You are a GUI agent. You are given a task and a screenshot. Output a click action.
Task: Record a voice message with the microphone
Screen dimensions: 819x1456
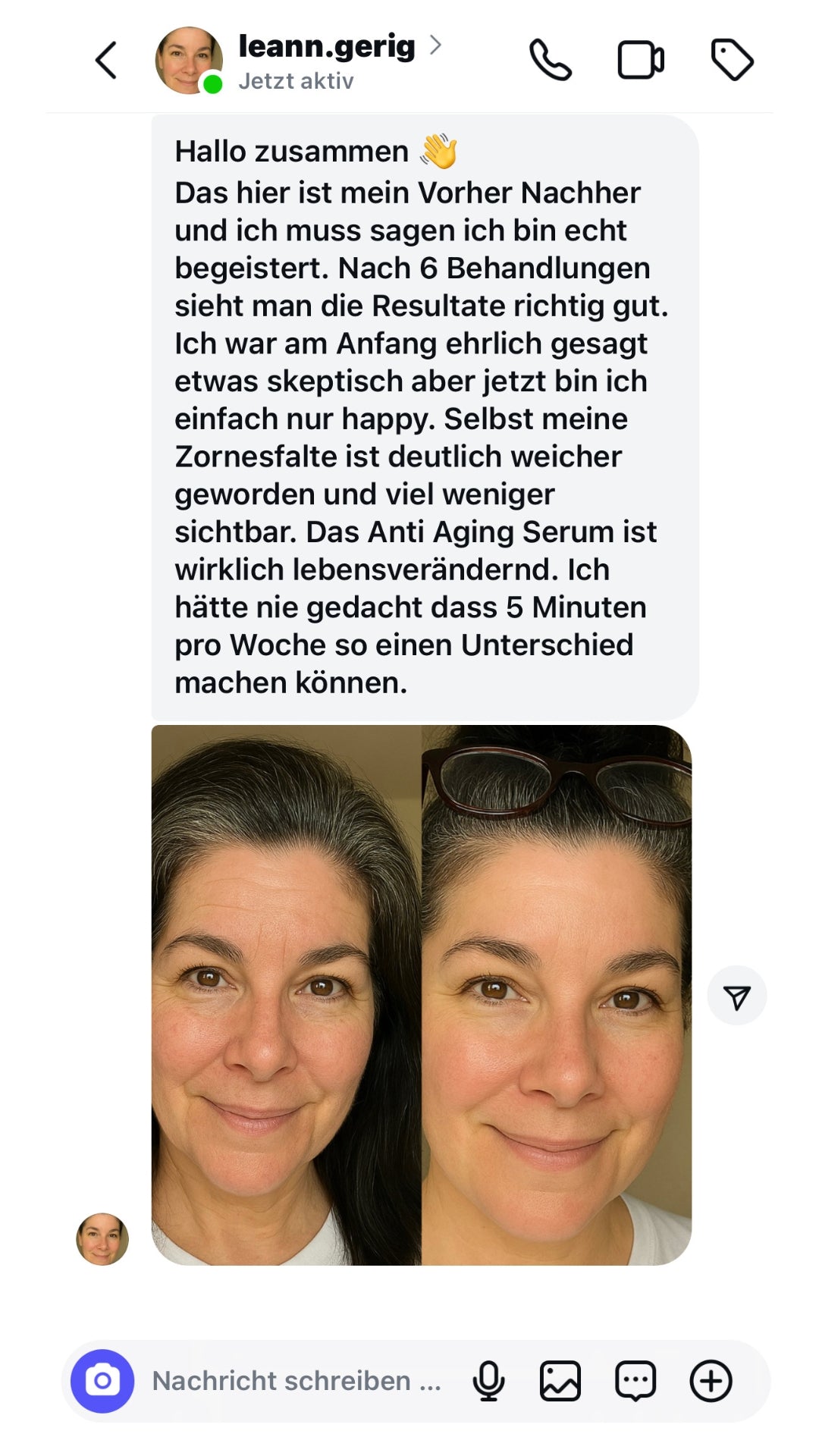pyautogui.click(x=488, y=1381)
